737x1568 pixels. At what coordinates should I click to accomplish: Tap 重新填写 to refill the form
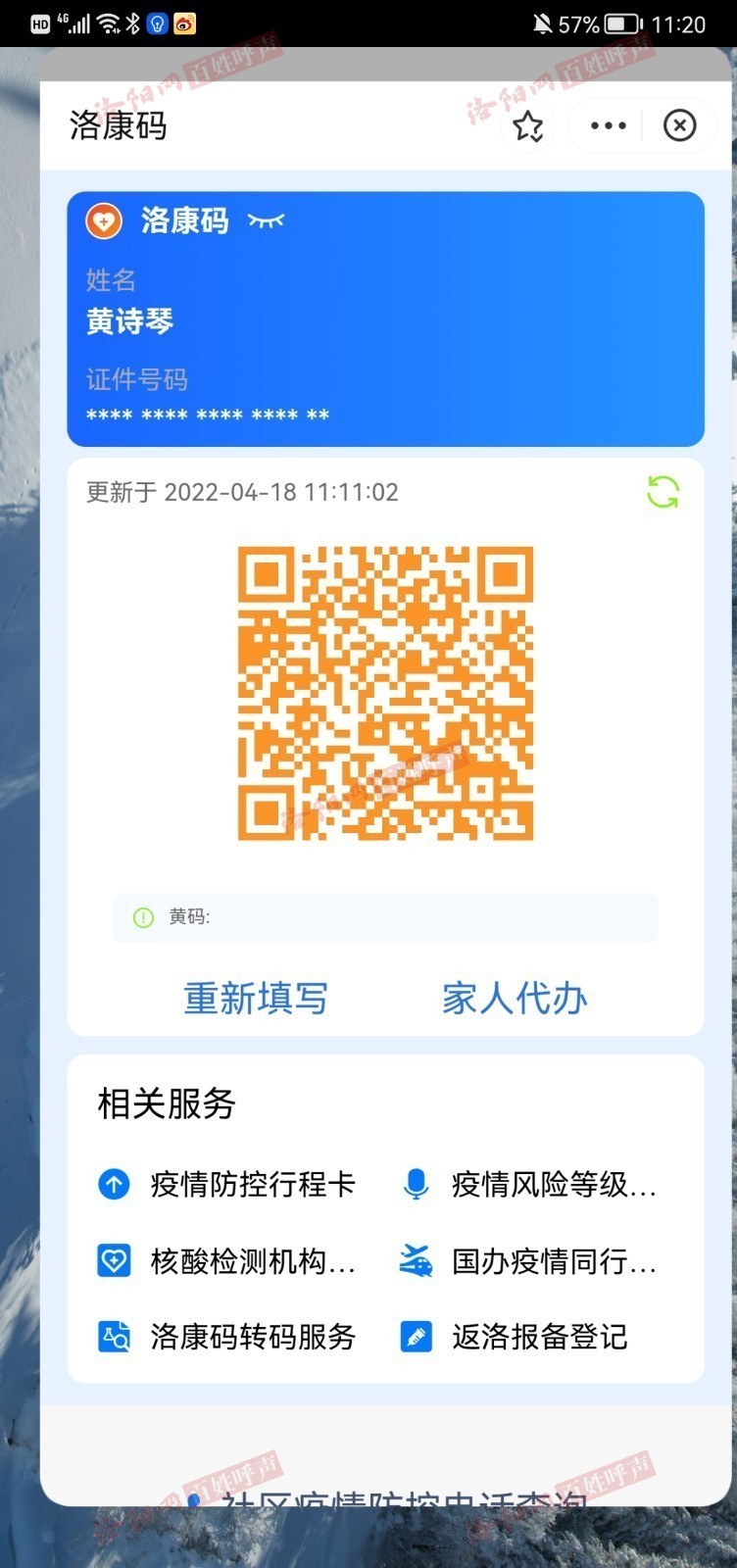pos(256,999)
